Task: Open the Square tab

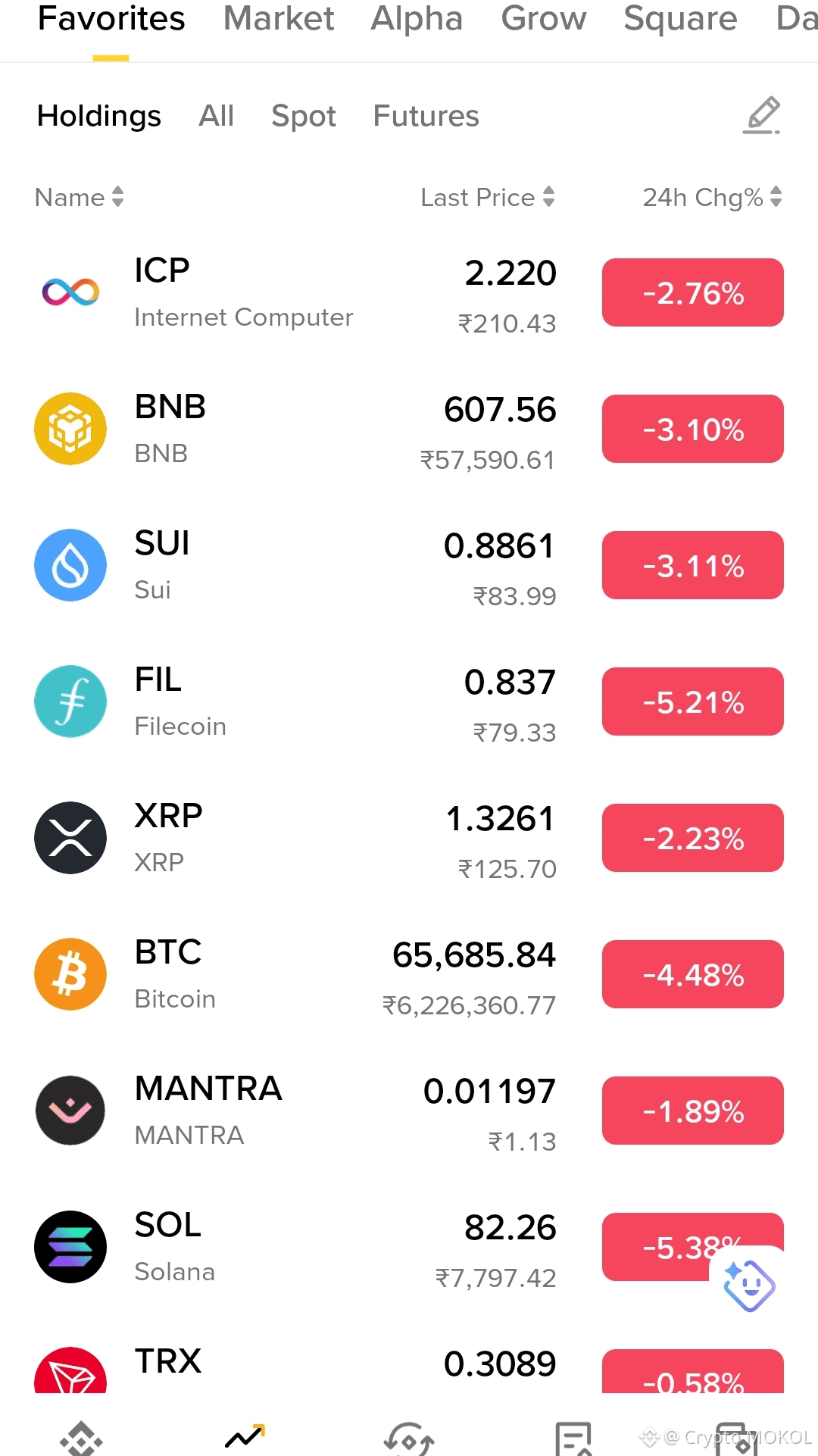Action: pyautogui.click(x=680, y=18)
